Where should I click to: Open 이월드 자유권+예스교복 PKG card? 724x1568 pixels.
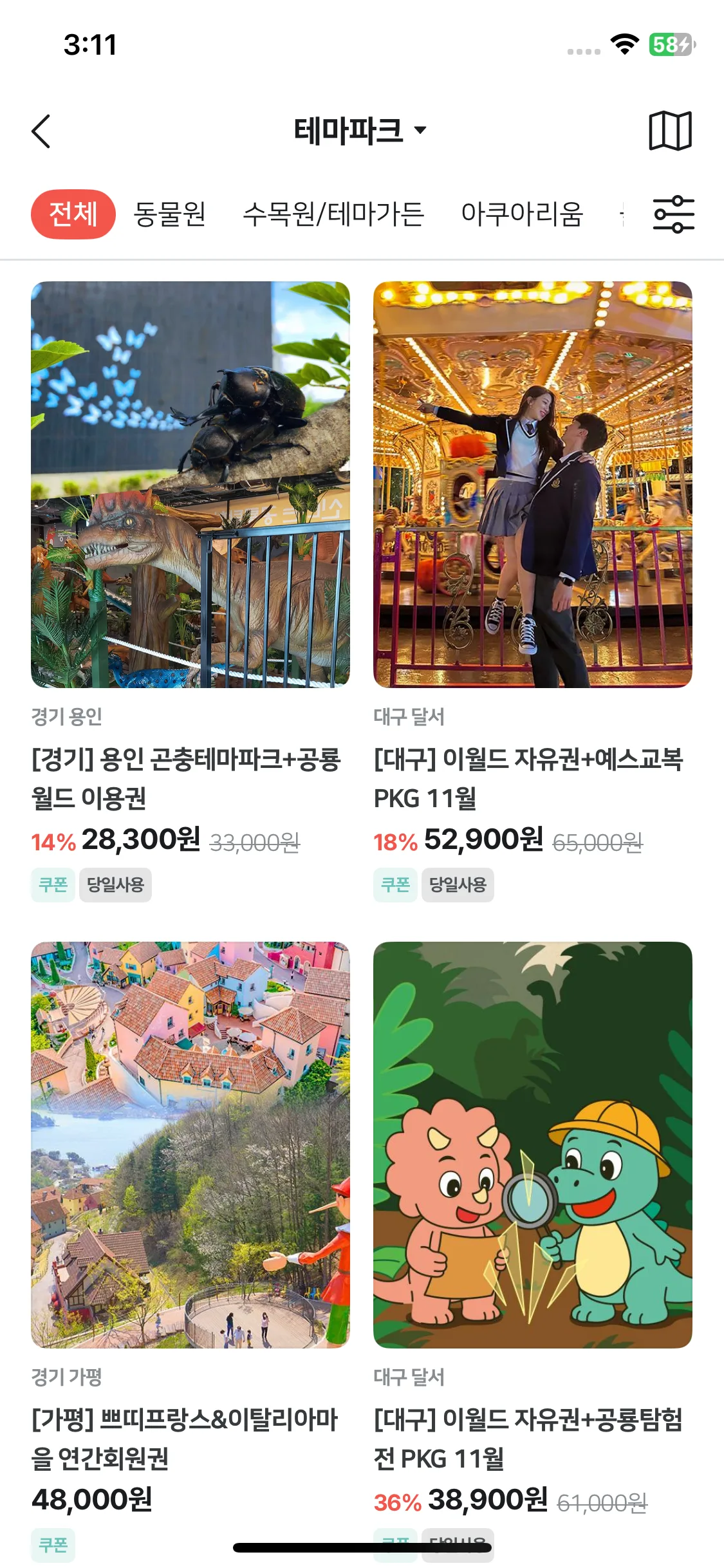pos(533,484)
